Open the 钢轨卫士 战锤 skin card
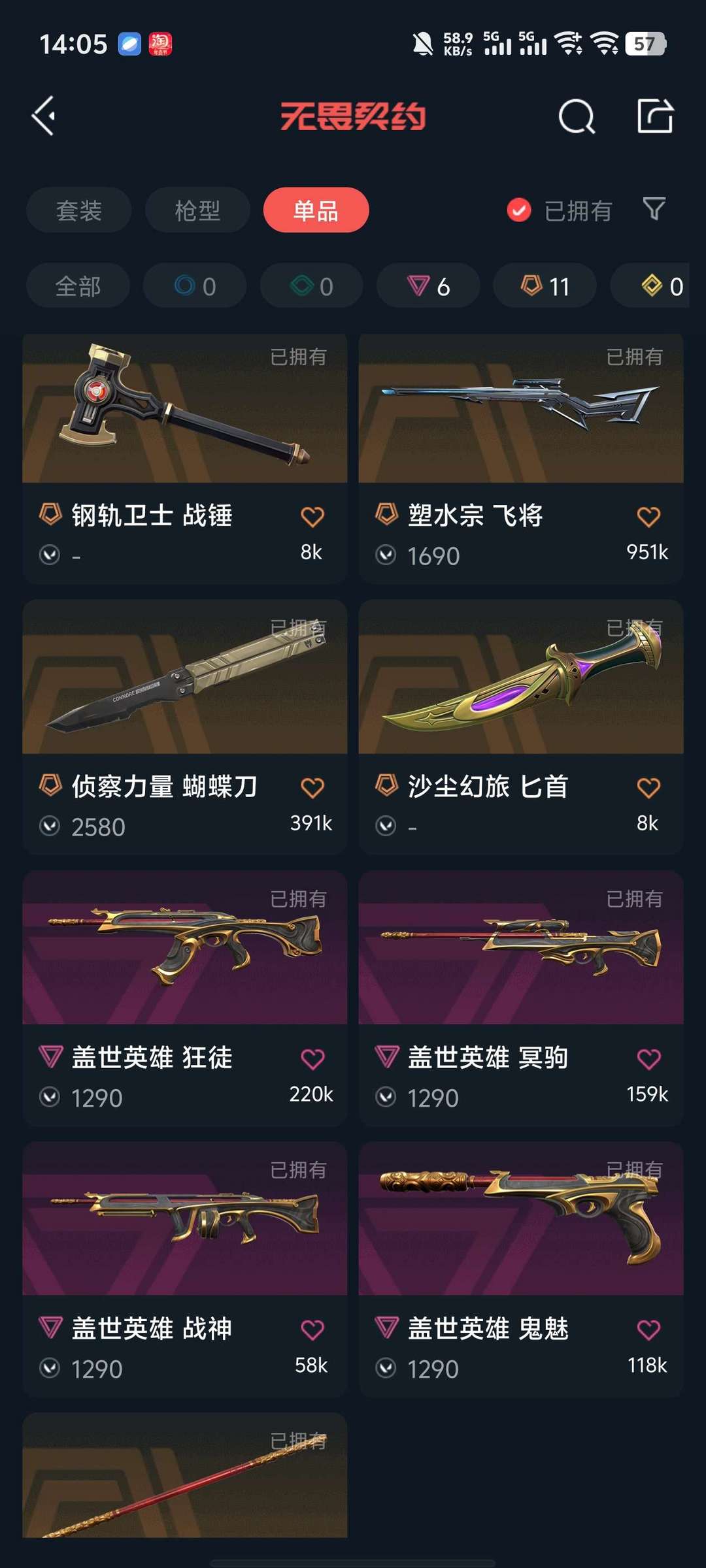 point(184,459)
